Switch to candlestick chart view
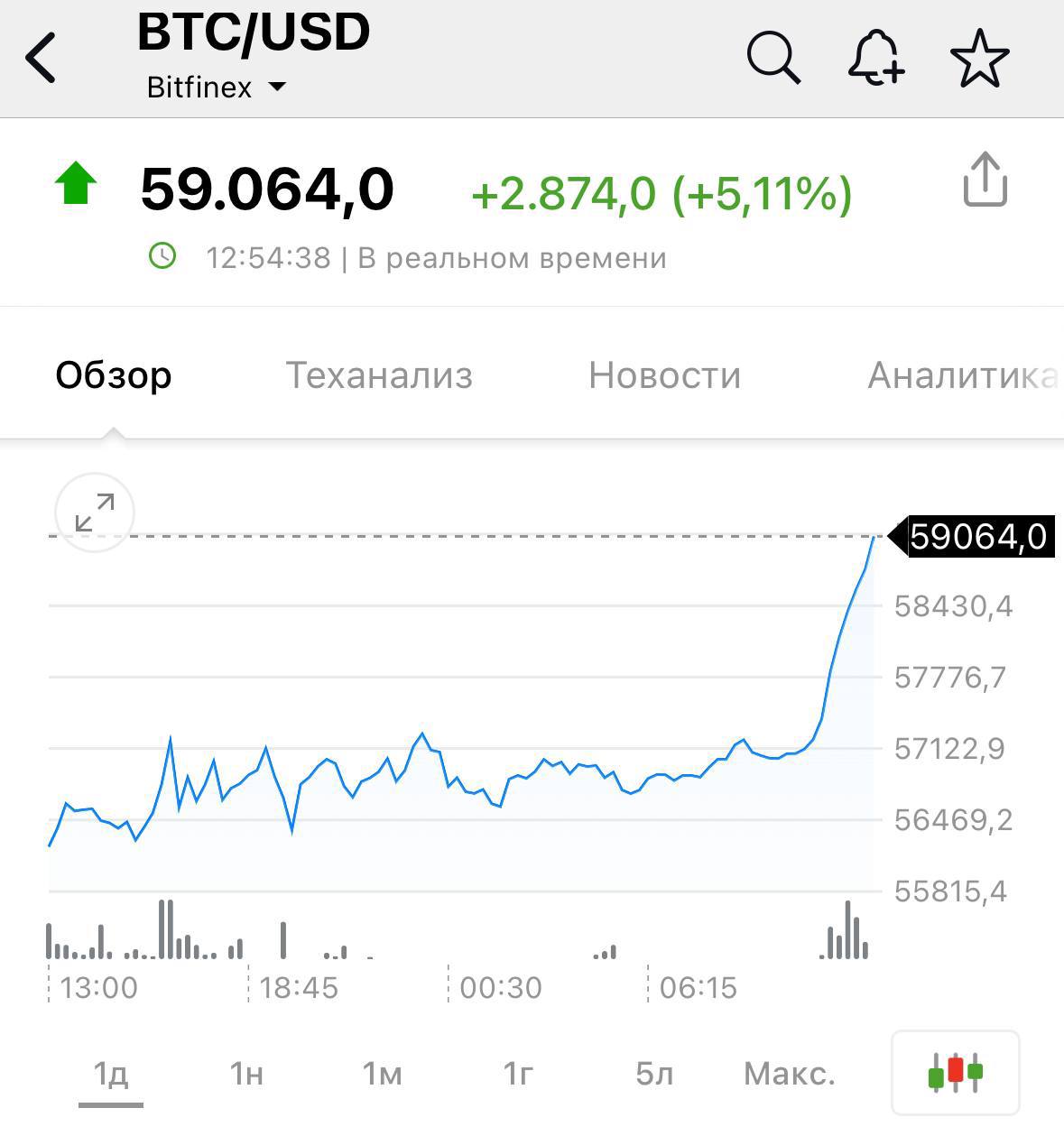This screenshot has height=1145, width=1064. tap(955, 1074)
